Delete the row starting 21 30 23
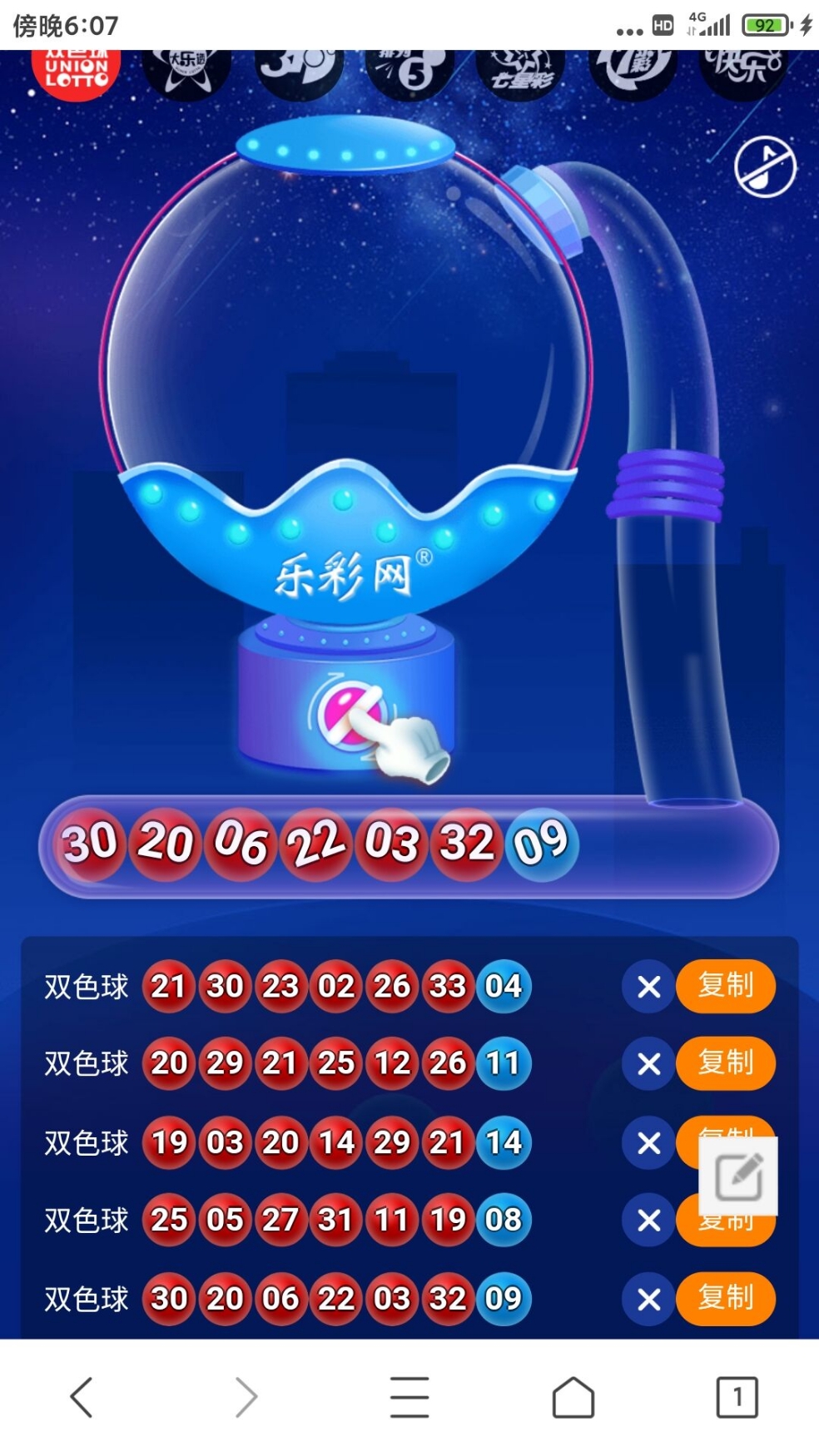The width and height of the screenshot is (819, 1456). [x=648, y=987]
